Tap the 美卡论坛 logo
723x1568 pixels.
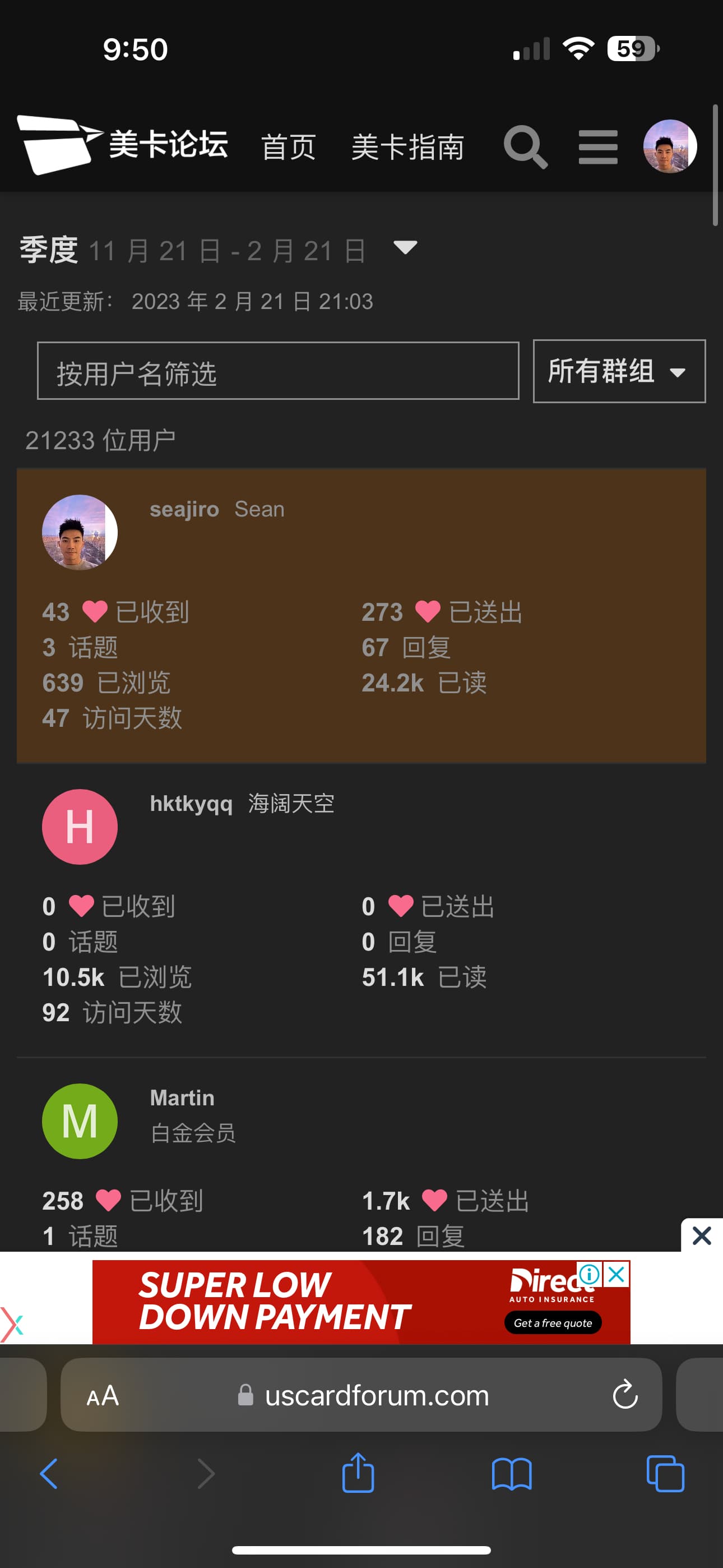[x=123, y=145]
